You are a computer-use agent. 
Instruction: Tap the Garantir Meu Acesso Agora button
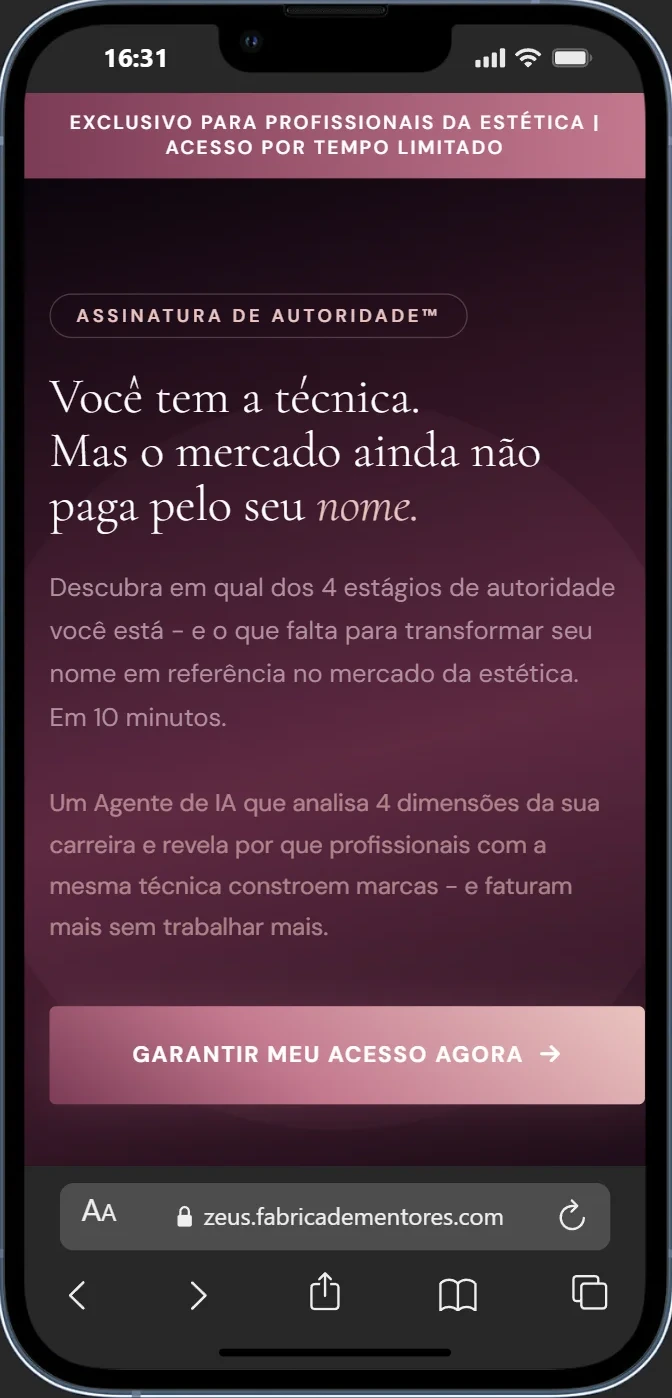(346, 1054)
